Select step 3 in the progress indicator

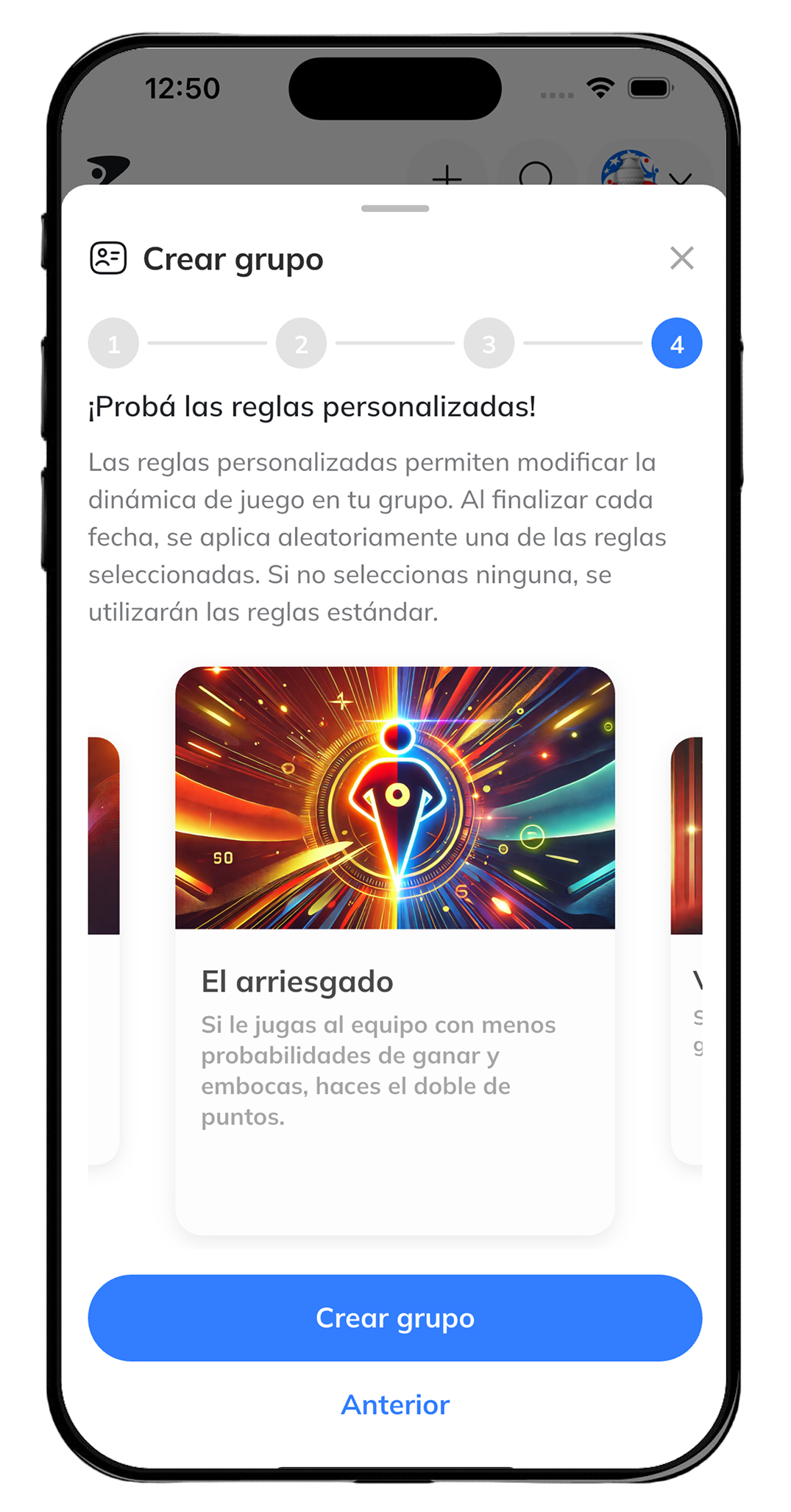coord(488,342)
